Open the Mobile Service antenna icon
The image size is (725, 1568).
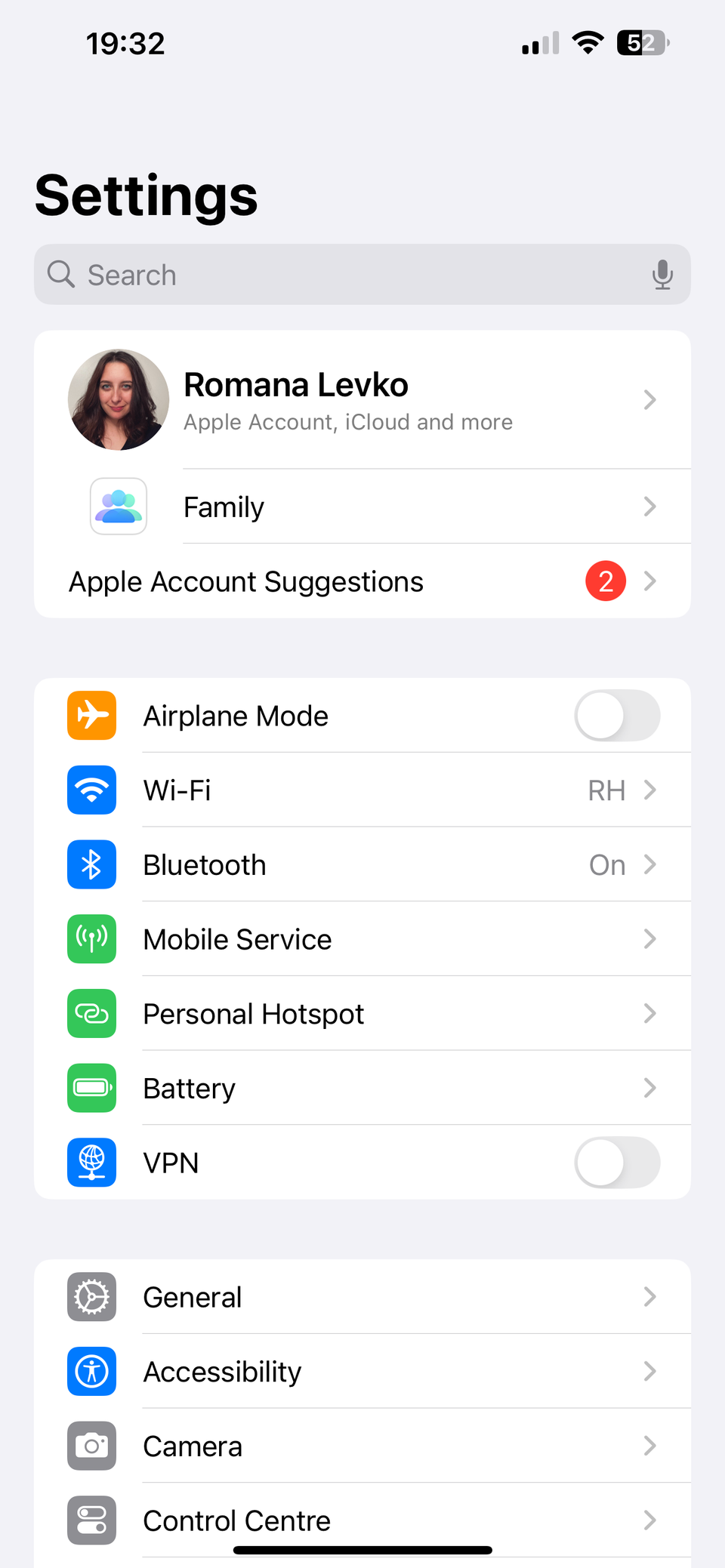tap(91, 939)
